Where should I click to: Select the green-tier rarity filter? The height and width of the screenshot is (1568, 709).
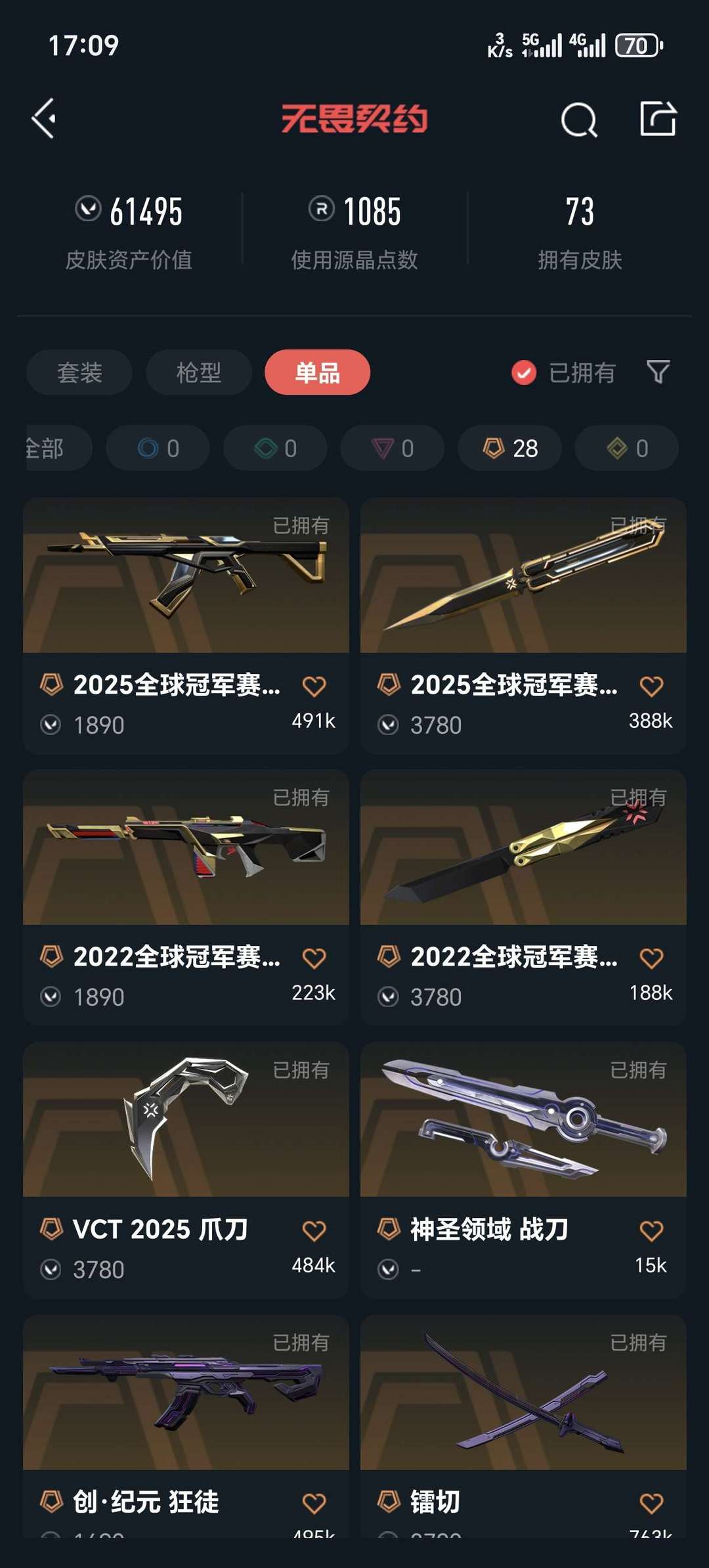[274, 448]
